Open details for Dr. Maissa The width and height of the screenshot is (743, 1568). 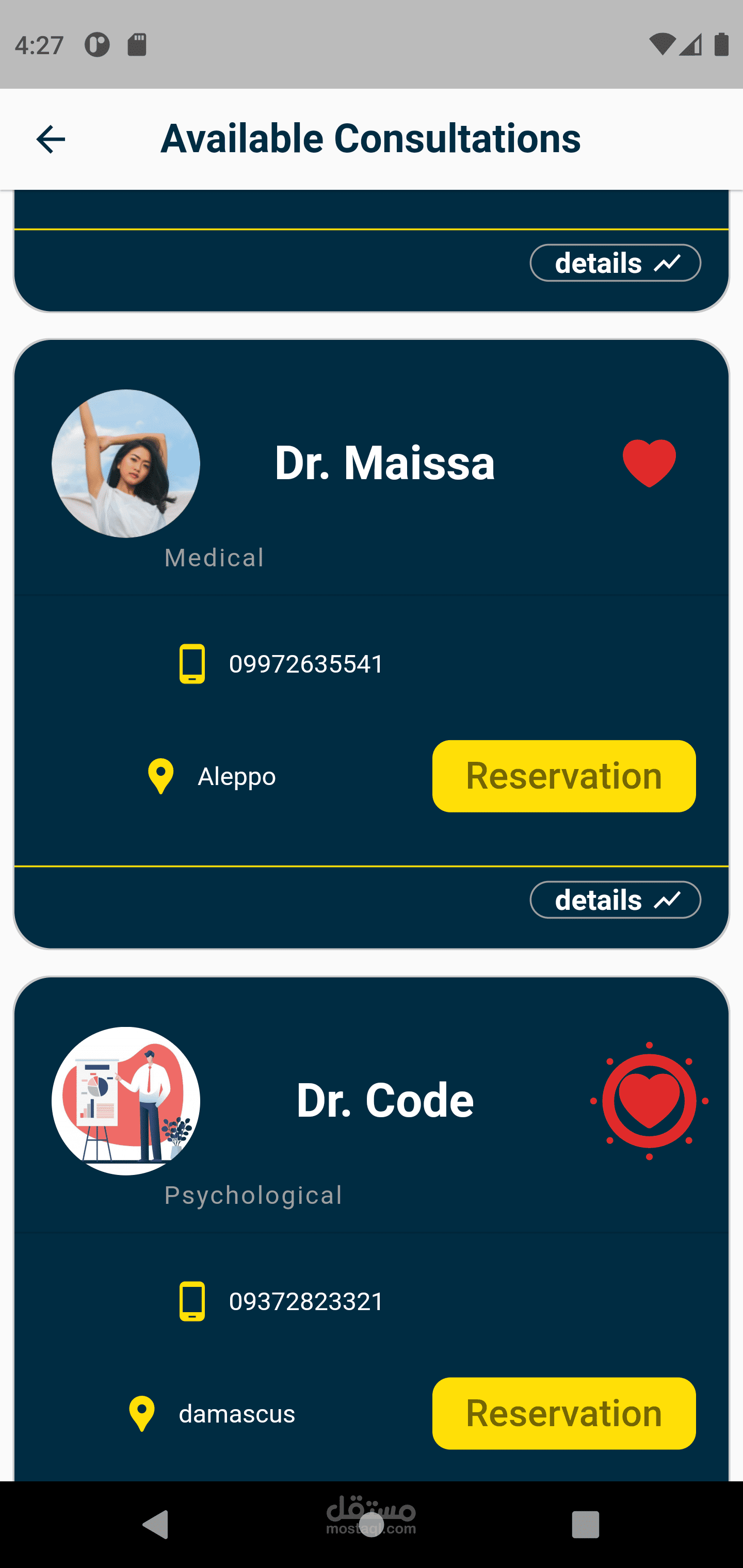pos(615,900)
